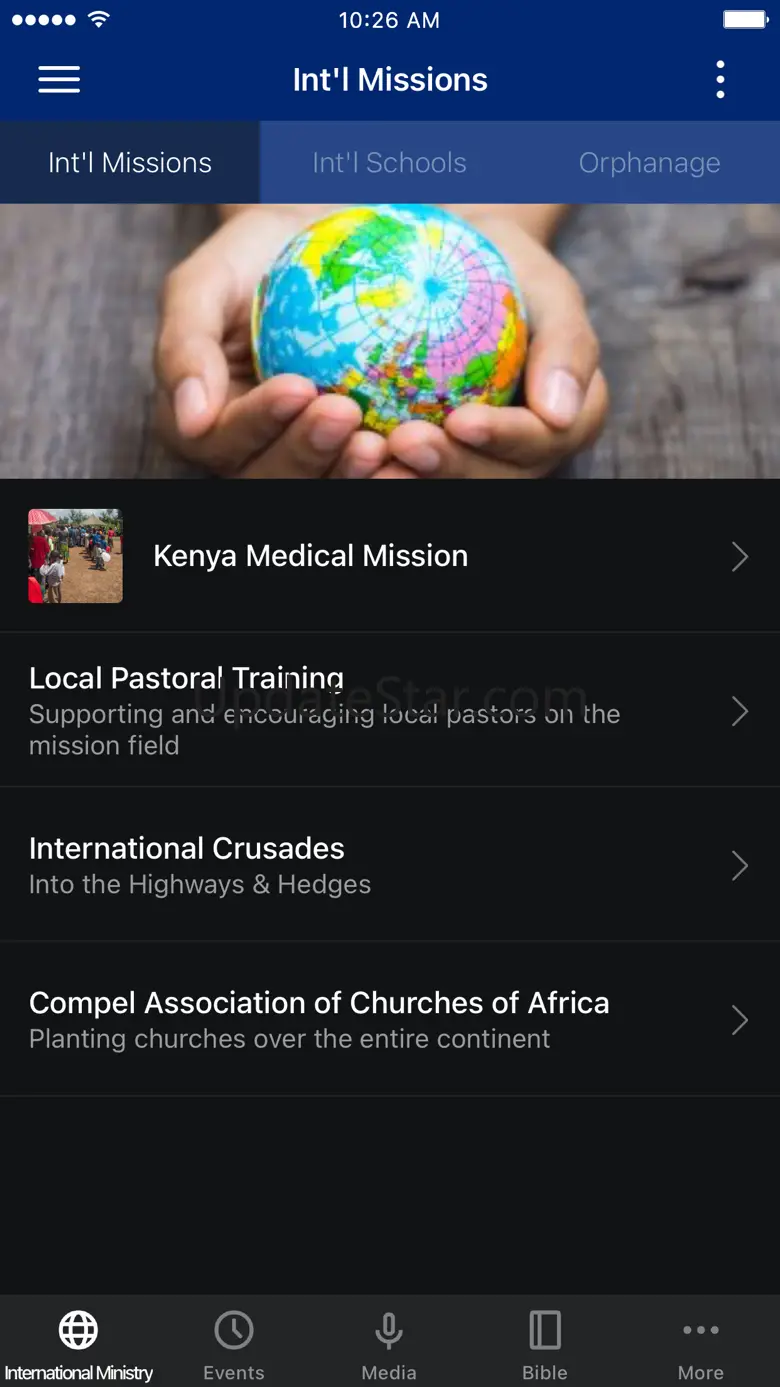
Task: Open Compel Association of Churches of Africa
Action: point(390,1019)
